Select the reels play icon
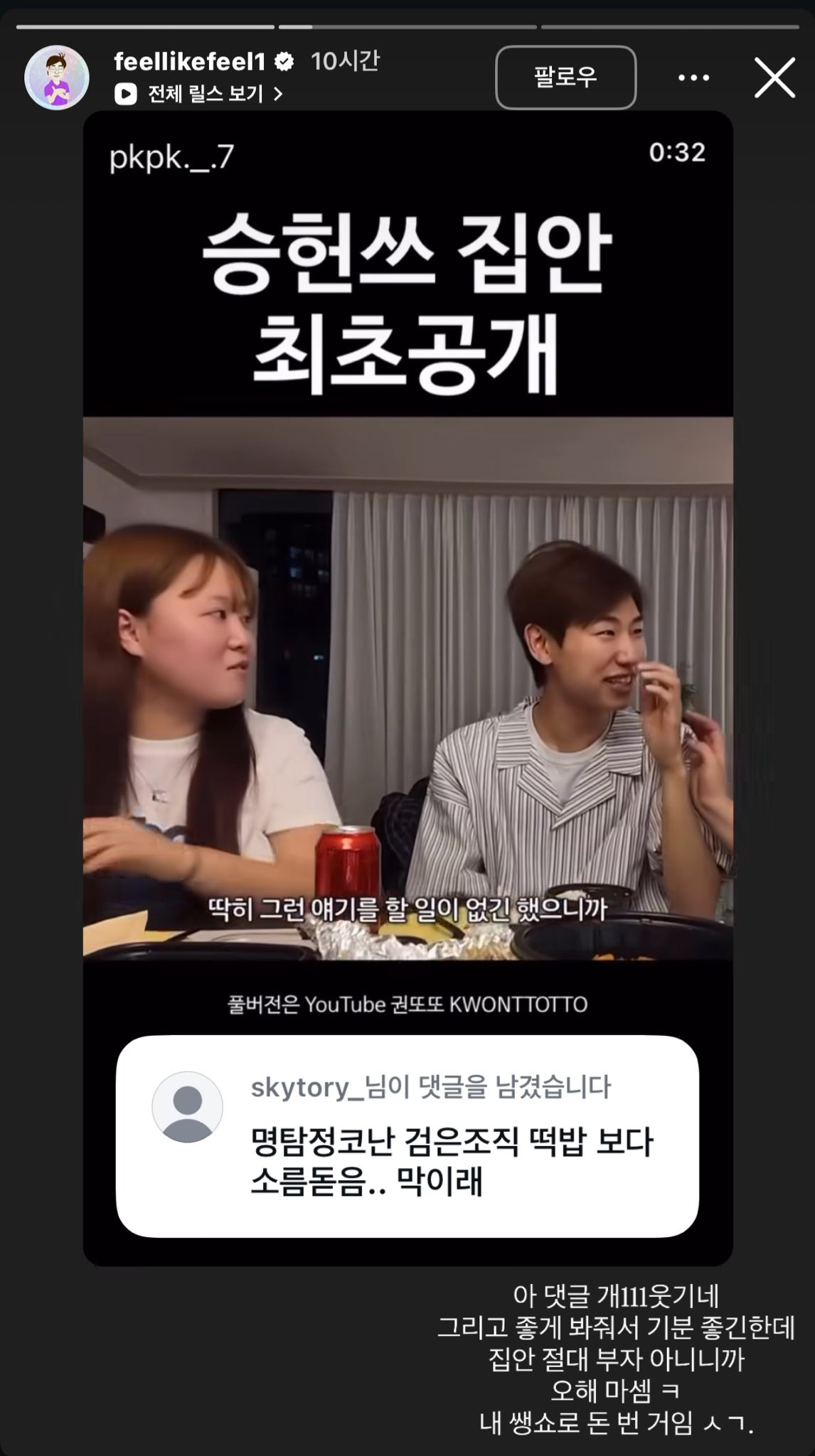Screen dimensions: 815x1456 click(127, 92)
